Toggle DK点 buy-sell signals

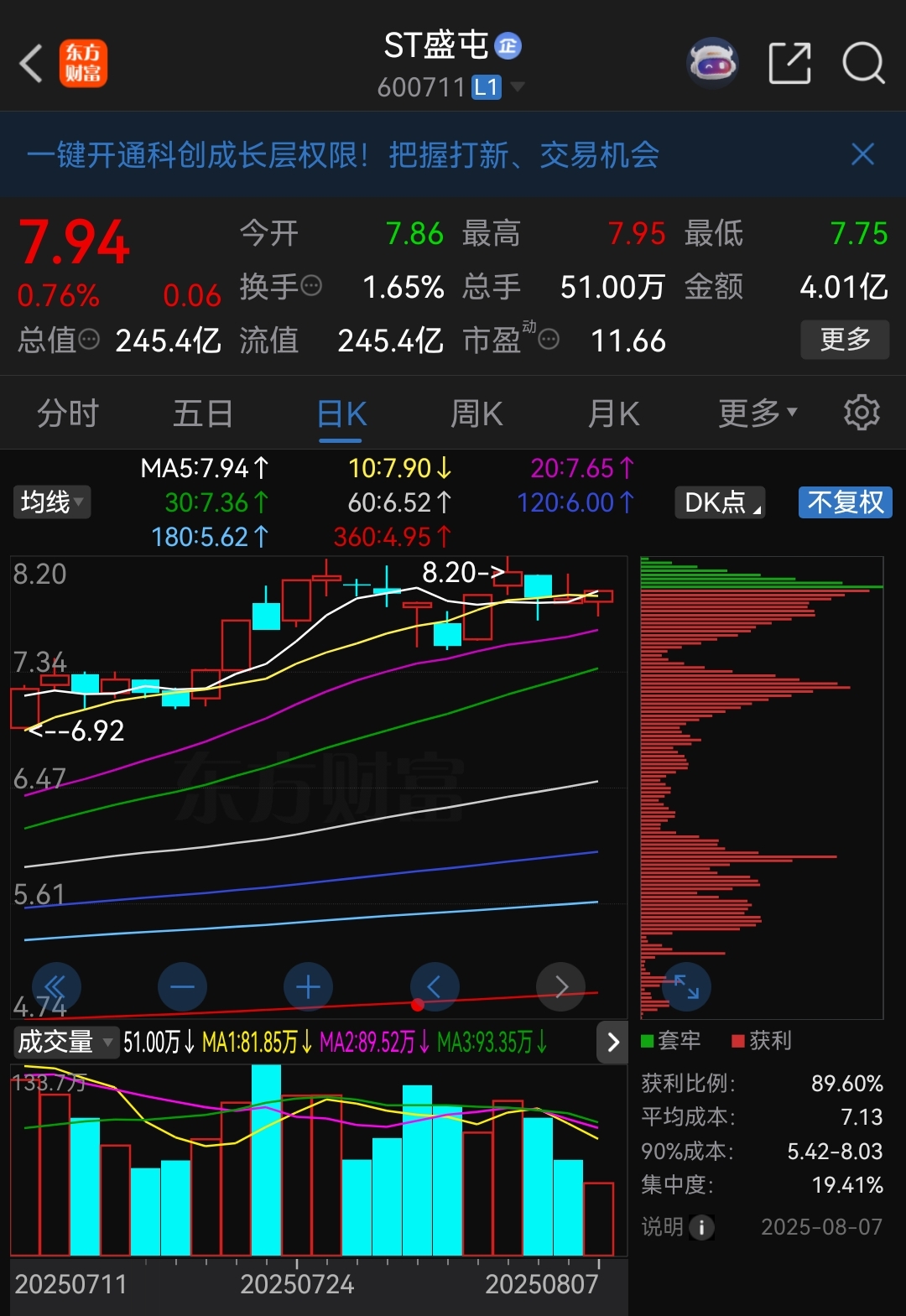pos(719,502)
